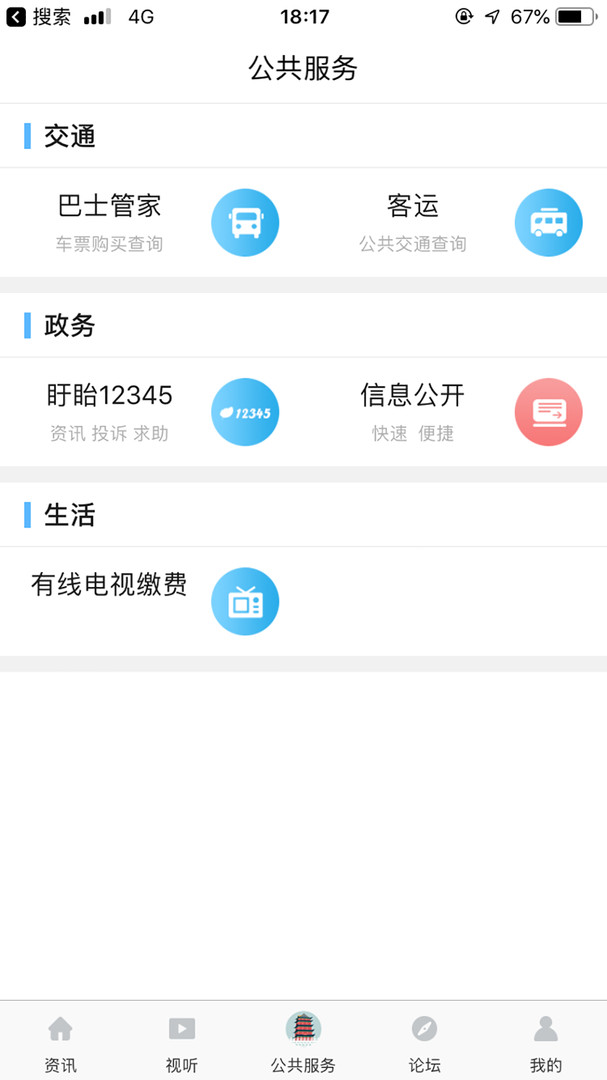Select the 公共服务 tab
This screenshot has height=1080, width=607.
pos(303,1043)
